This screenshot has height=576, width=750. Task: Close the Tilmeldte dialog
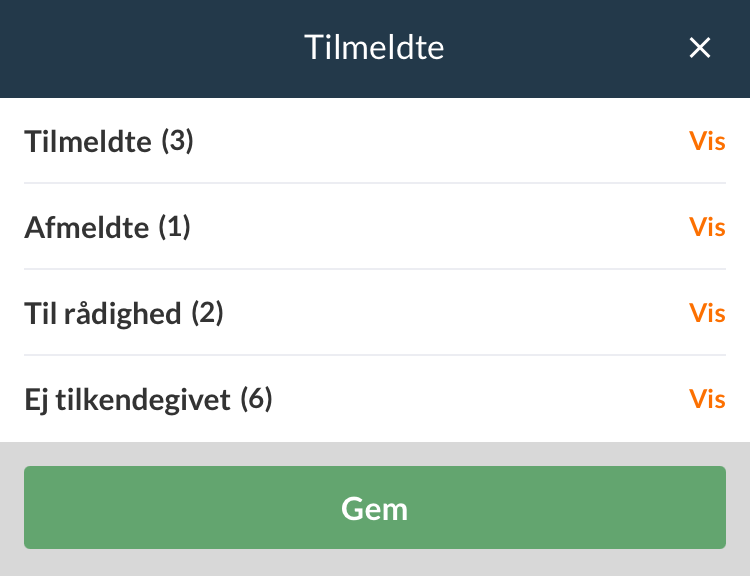click(x=700, y=48)
